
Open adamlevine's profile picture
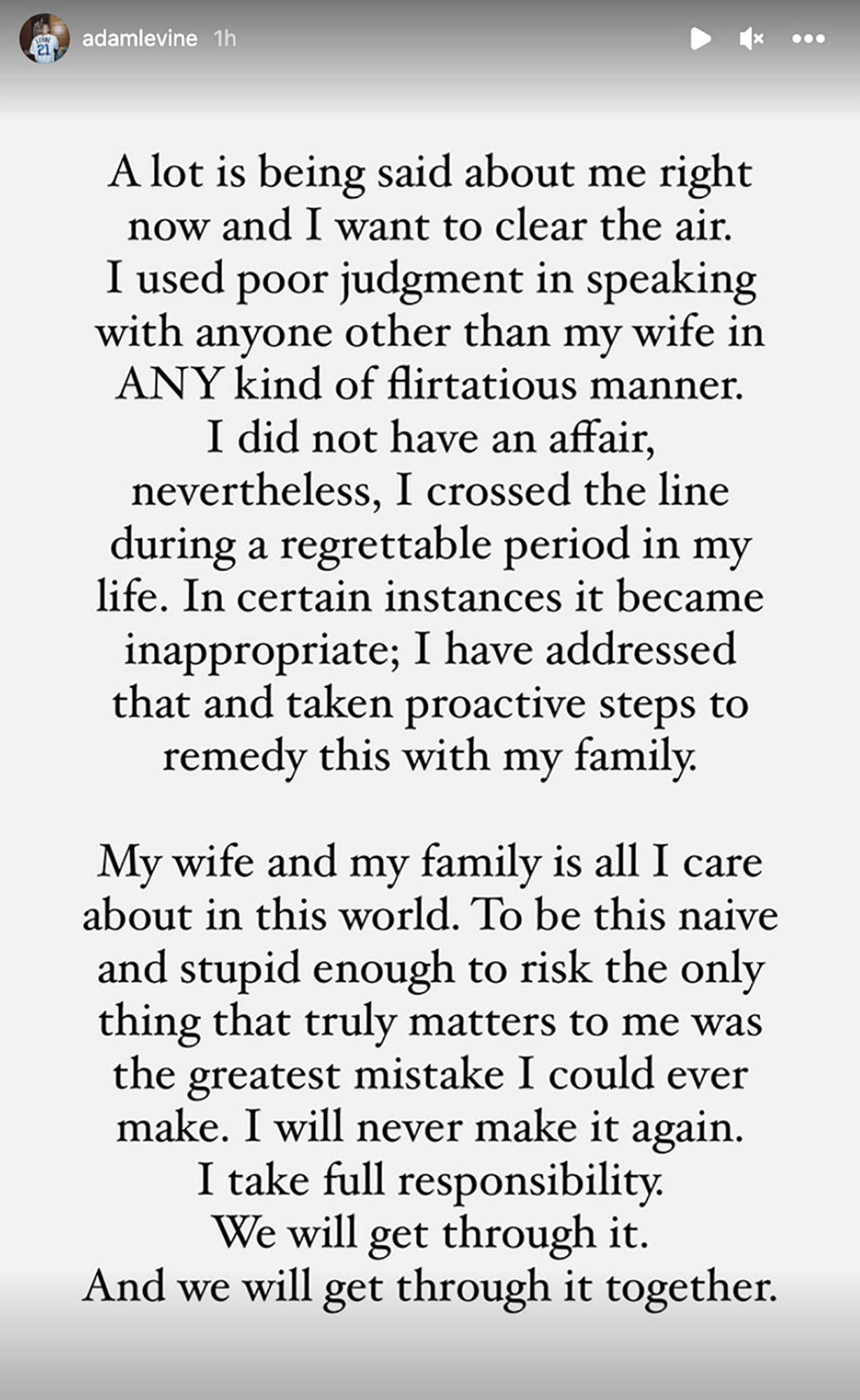click(44, 38)
